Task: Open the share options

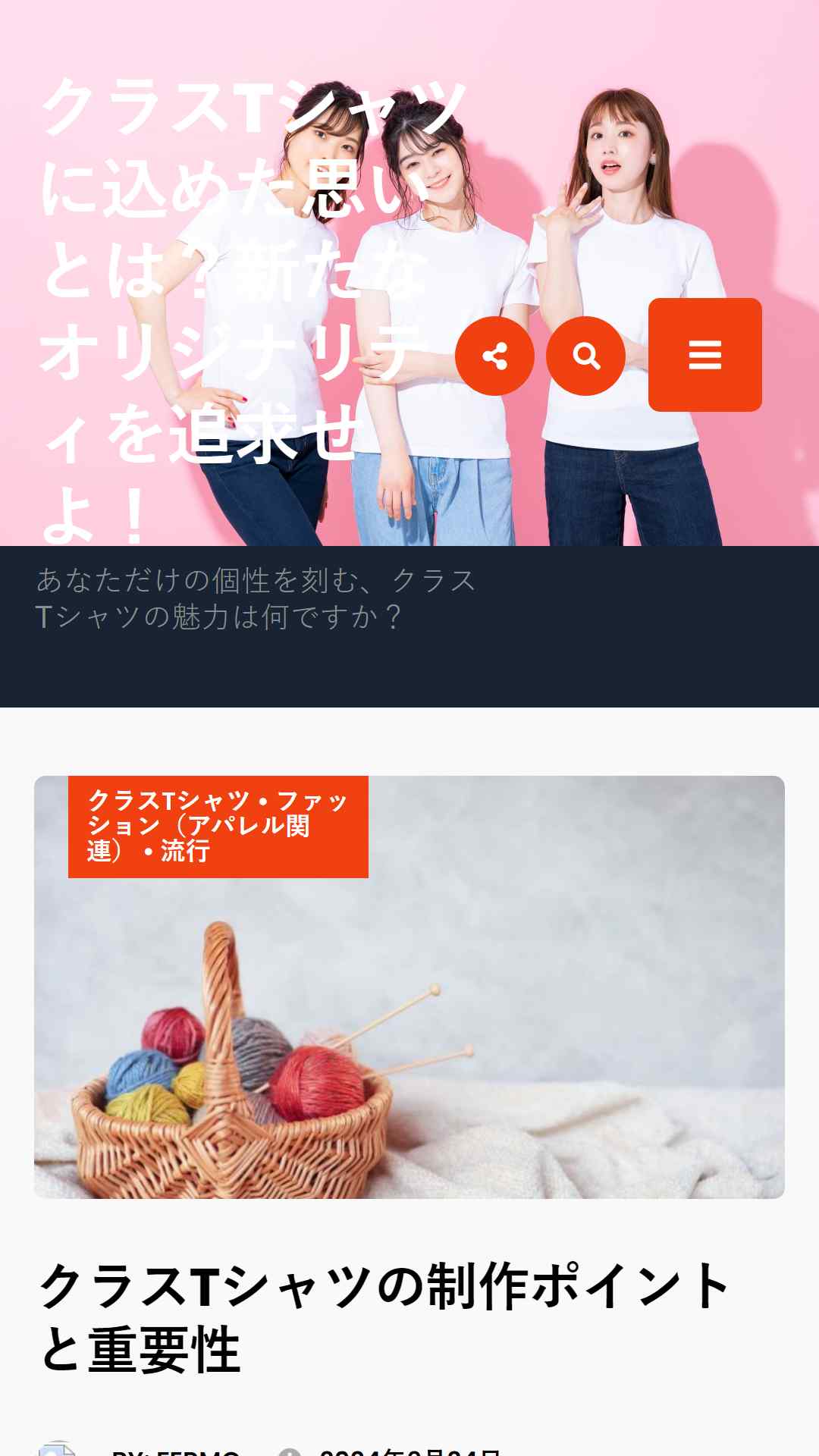Action: tap(494, 356)
